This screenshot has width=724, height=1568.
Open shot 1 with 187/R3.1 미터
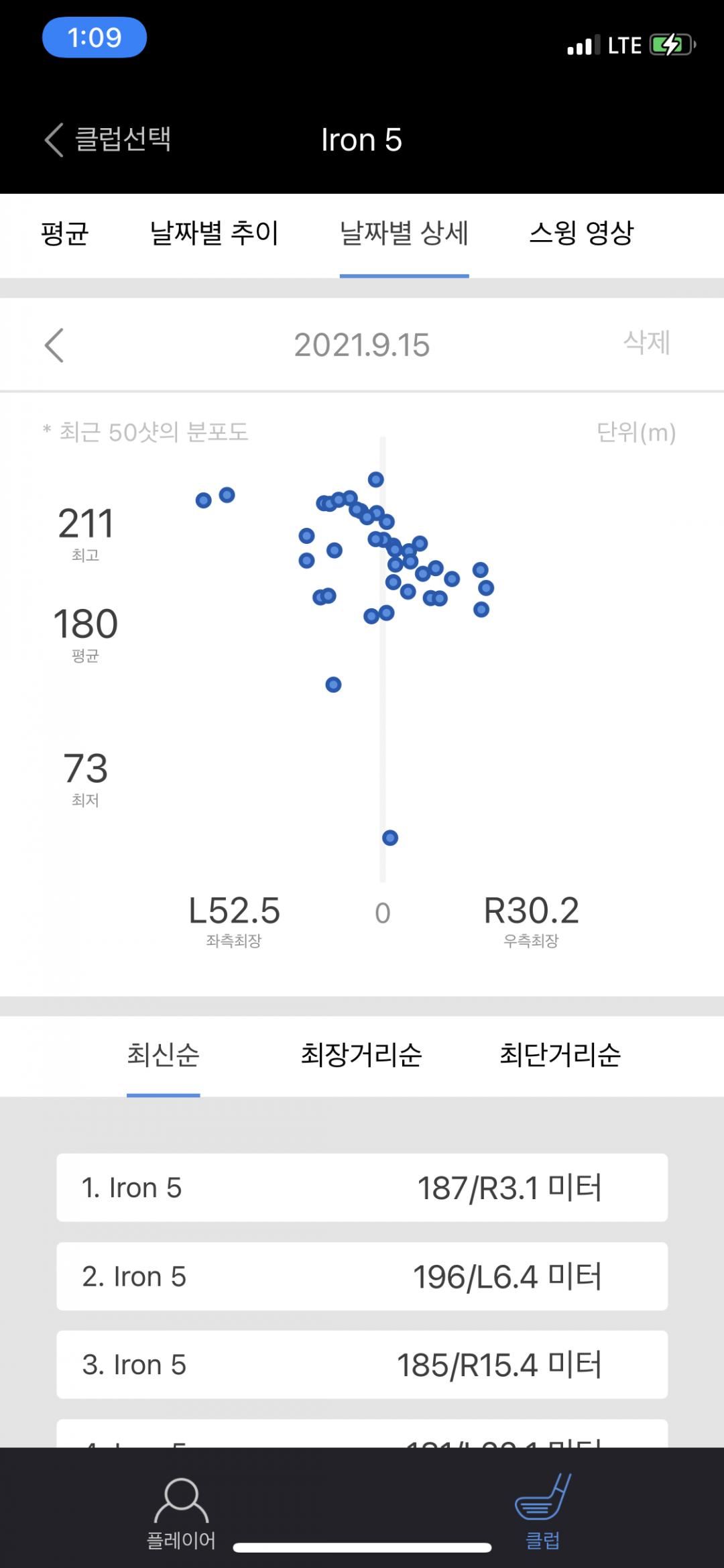[x=362, y=1188]
